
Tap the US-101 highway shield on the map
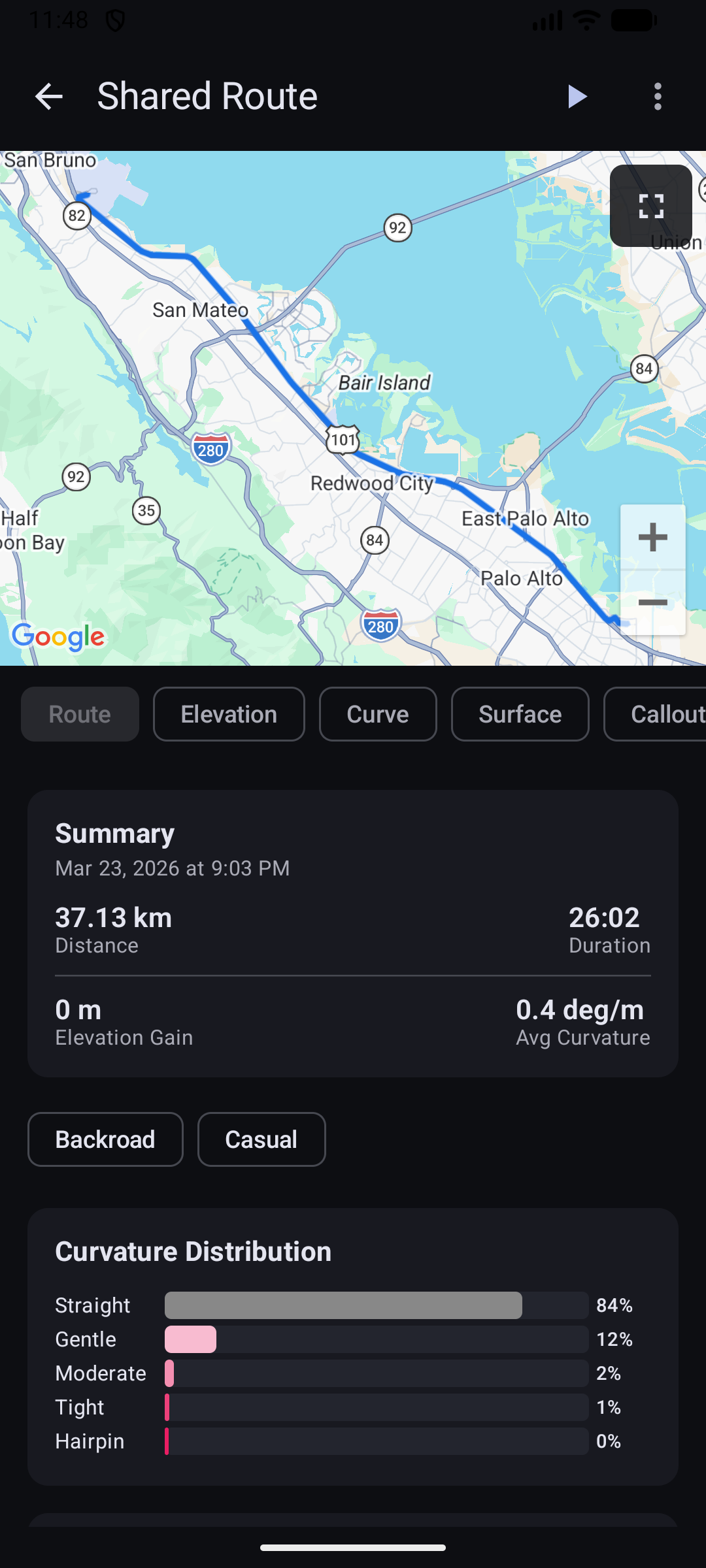(343, 439)
